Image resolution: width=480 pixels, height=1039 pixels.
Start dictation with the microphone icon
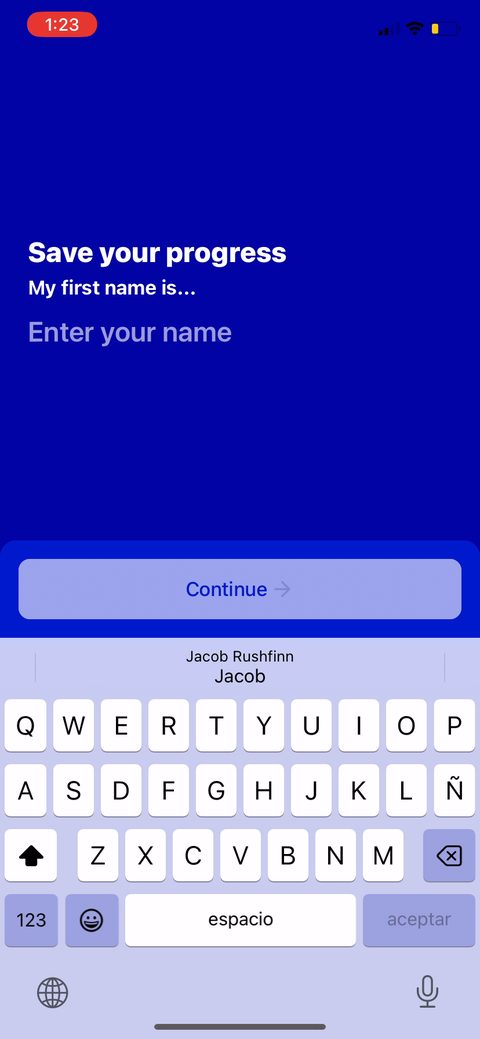[428, 992]
